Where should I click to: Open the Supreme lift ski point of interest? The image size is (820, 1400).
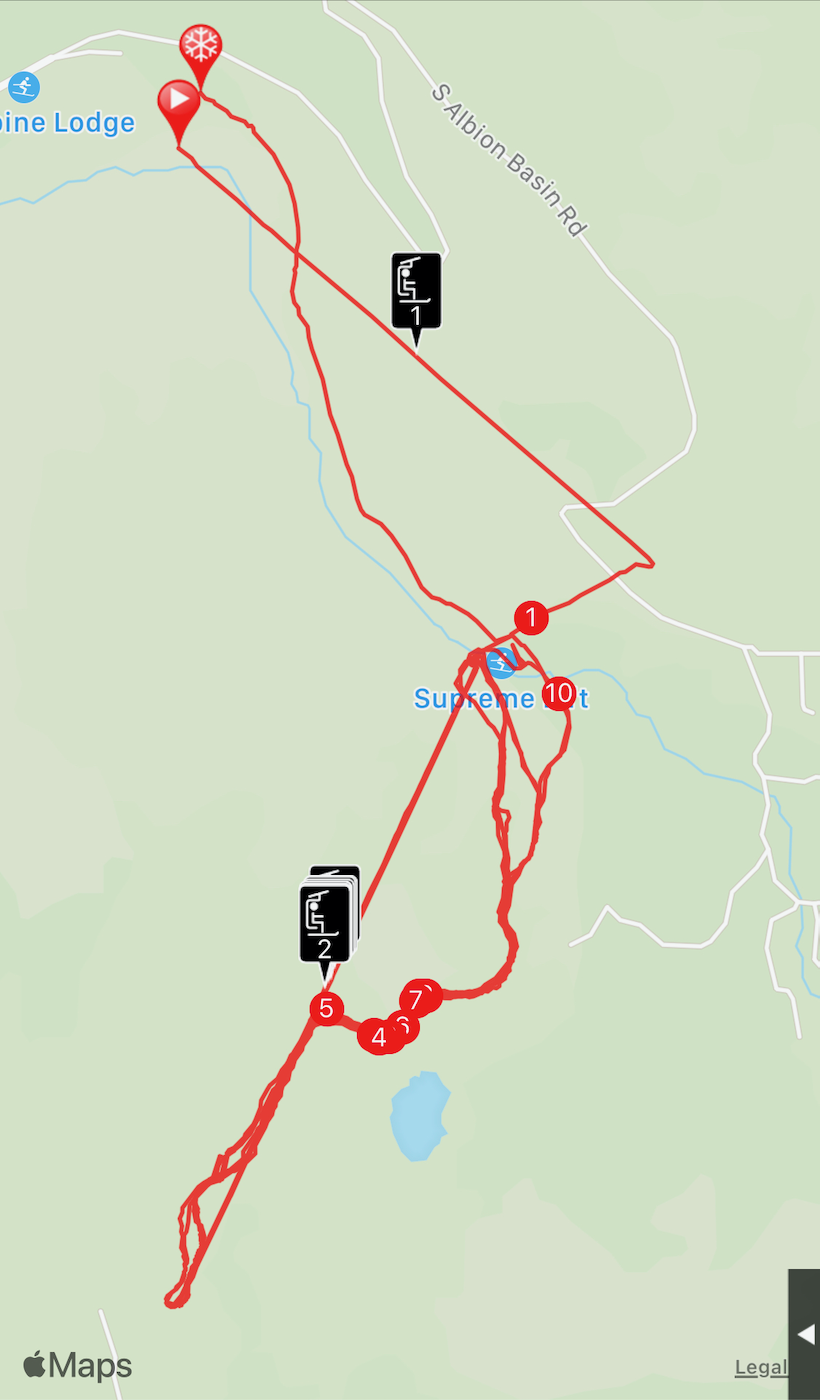tap(500, 660)
